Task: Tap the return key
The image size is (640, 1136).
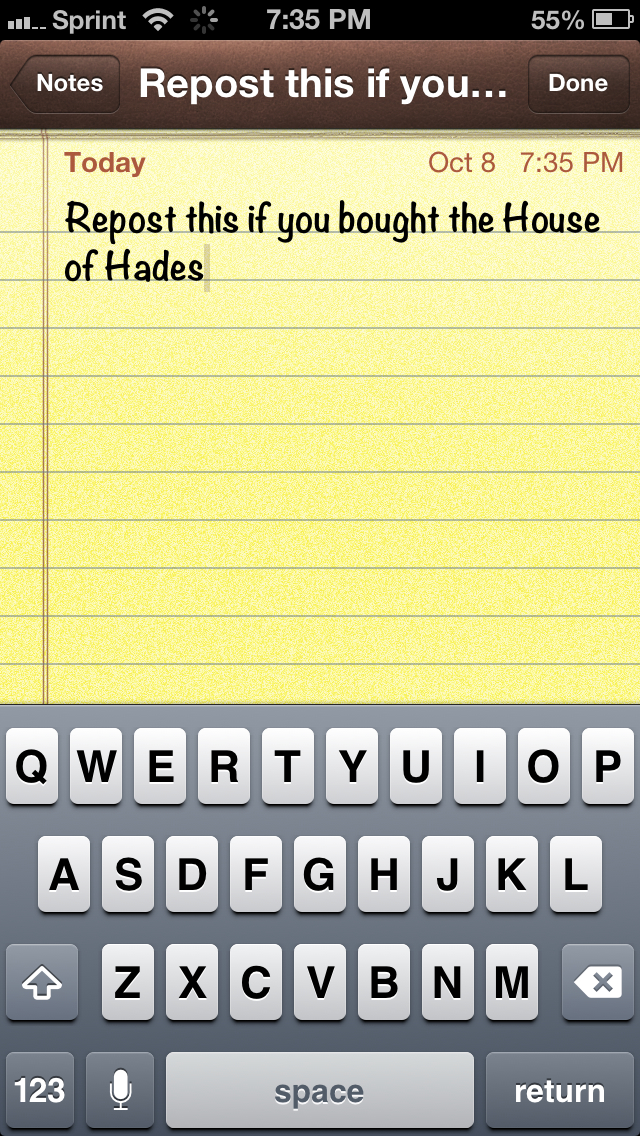Action: pos(559,1090)
